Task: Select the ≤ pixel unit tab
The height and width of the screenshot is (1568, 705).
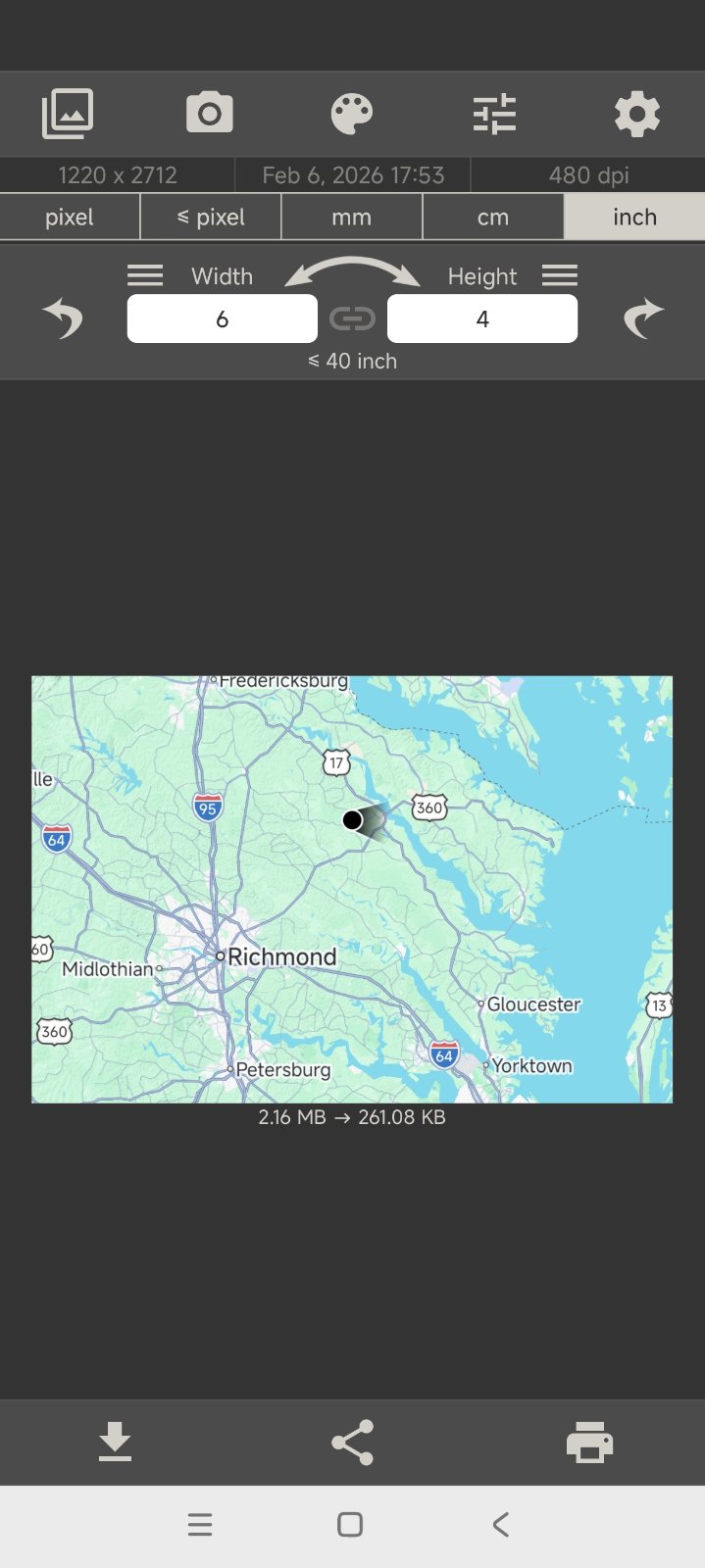Action: 211,218
